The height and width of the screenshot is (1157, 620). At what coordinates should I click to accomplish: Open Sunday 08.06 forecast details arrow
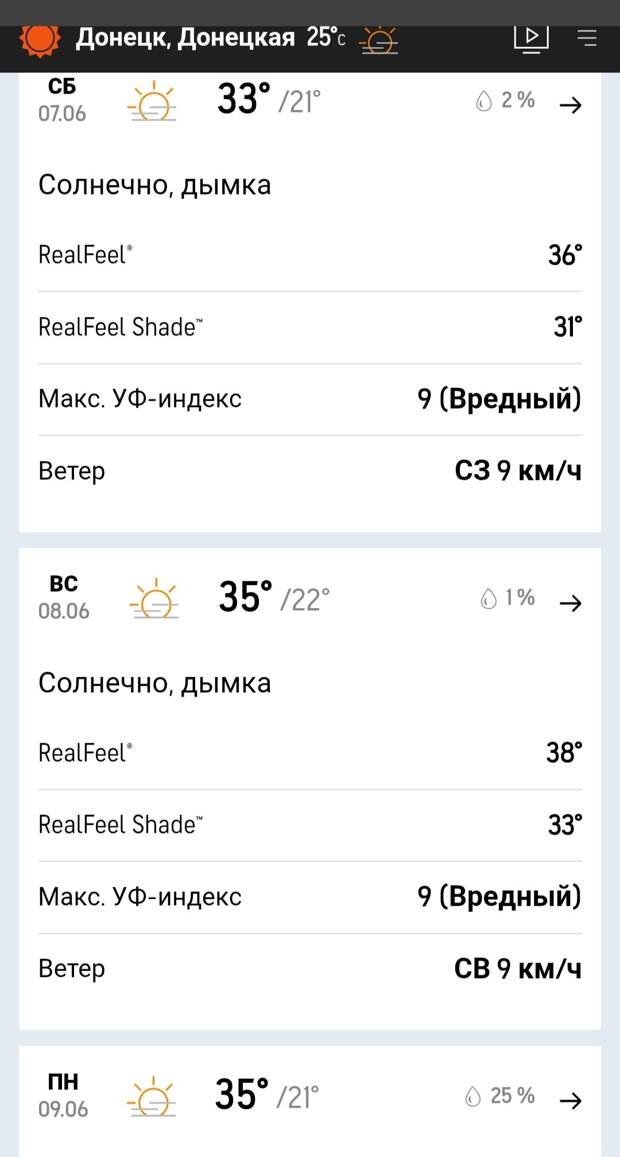(570, 604)
